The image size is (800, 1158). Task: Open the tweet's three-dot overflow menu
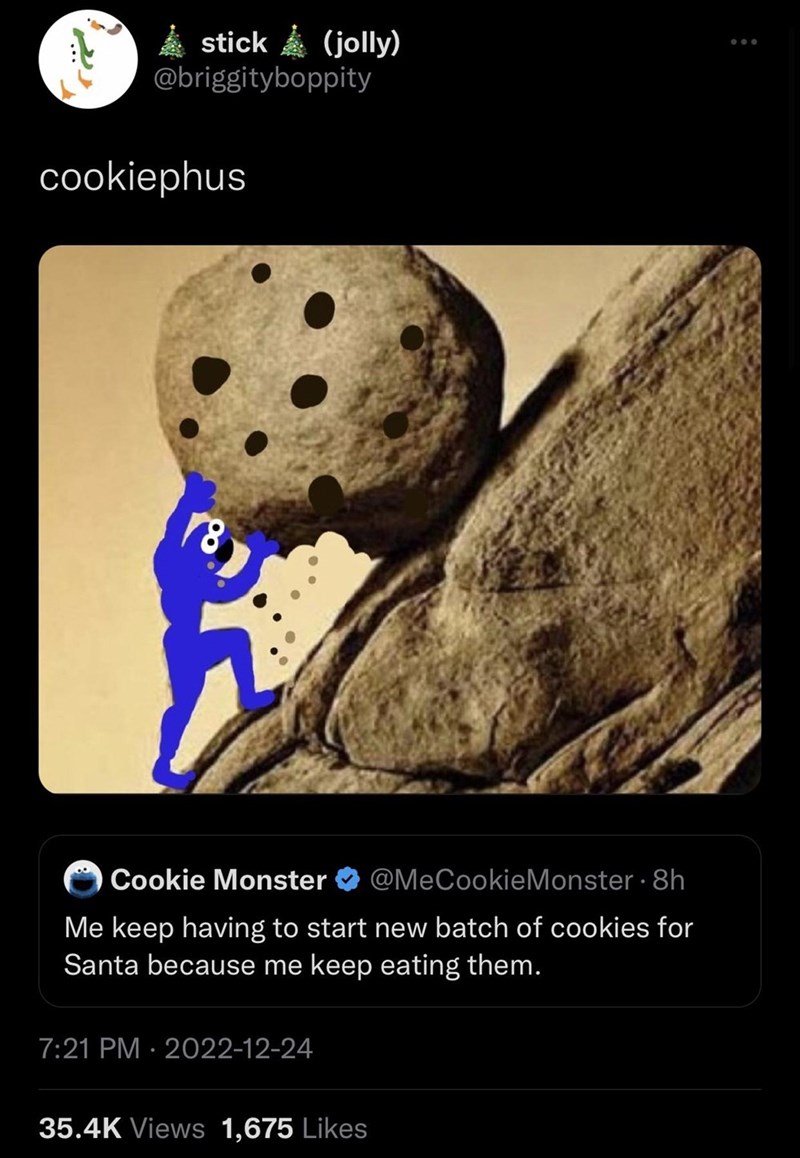pyautogui.click(x=744, y=43)
